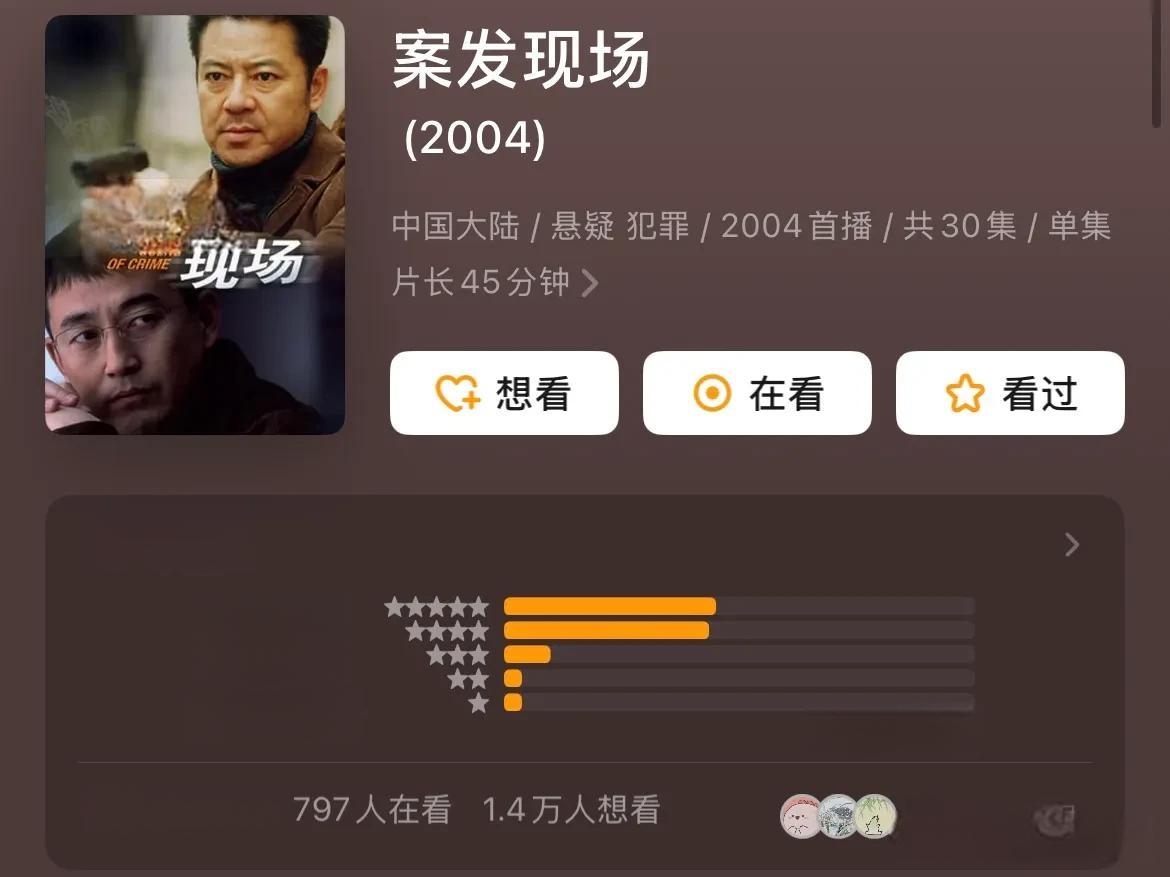Image resolution: width=1170 pixels, height=877 pixels.
Task: Open the rating details arrow
Action: click(1071, 545)
